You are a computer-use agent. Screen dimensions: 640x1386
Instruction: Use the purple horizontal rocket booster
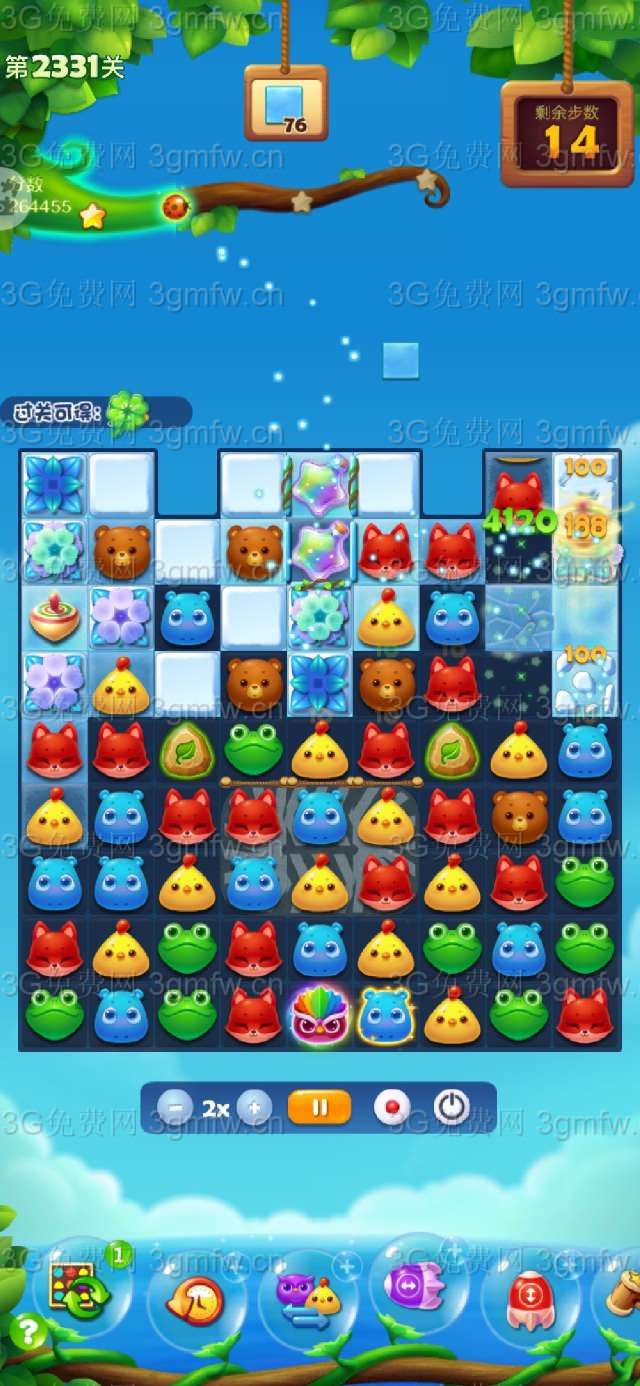click(x=418, y=1285)
